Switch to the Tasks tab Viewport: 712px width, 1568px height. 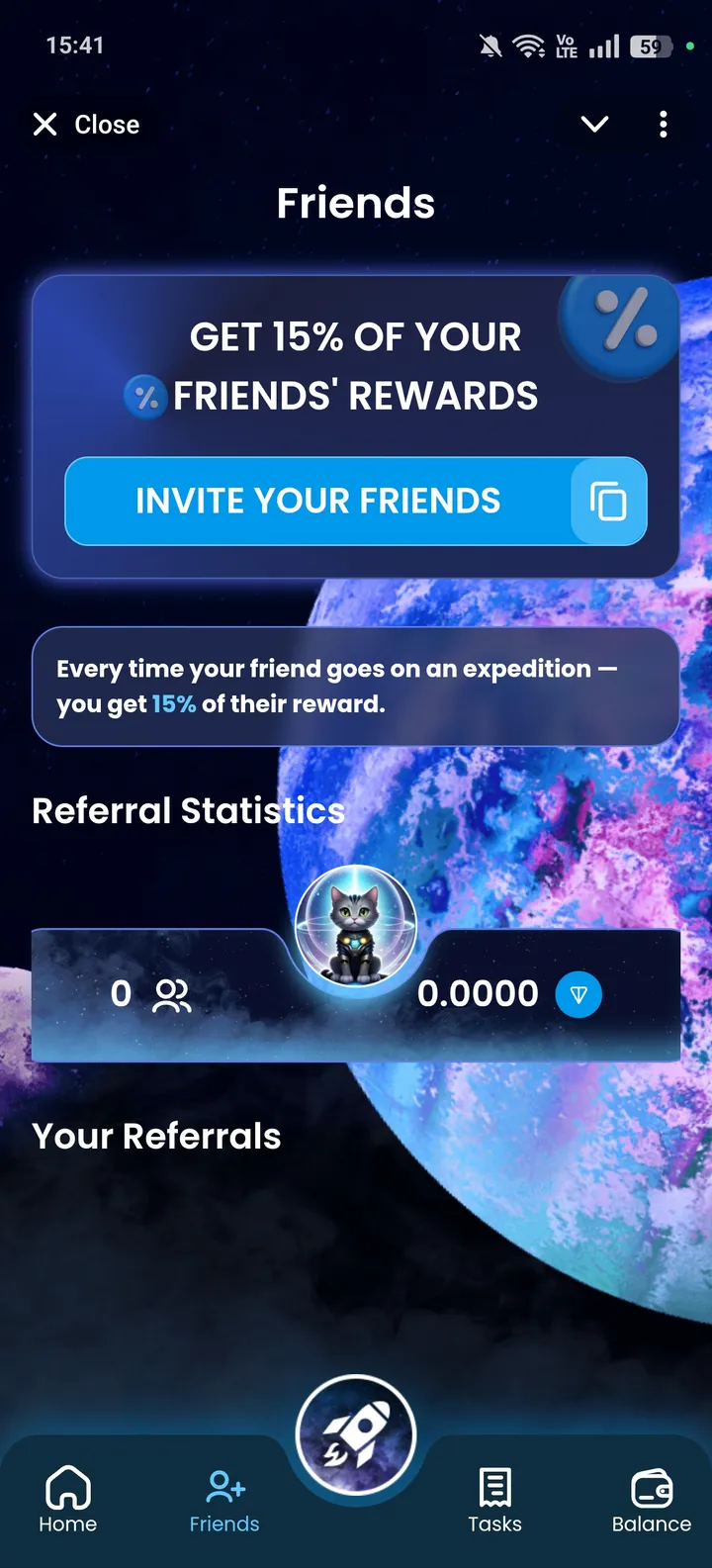pos(494,1499)
